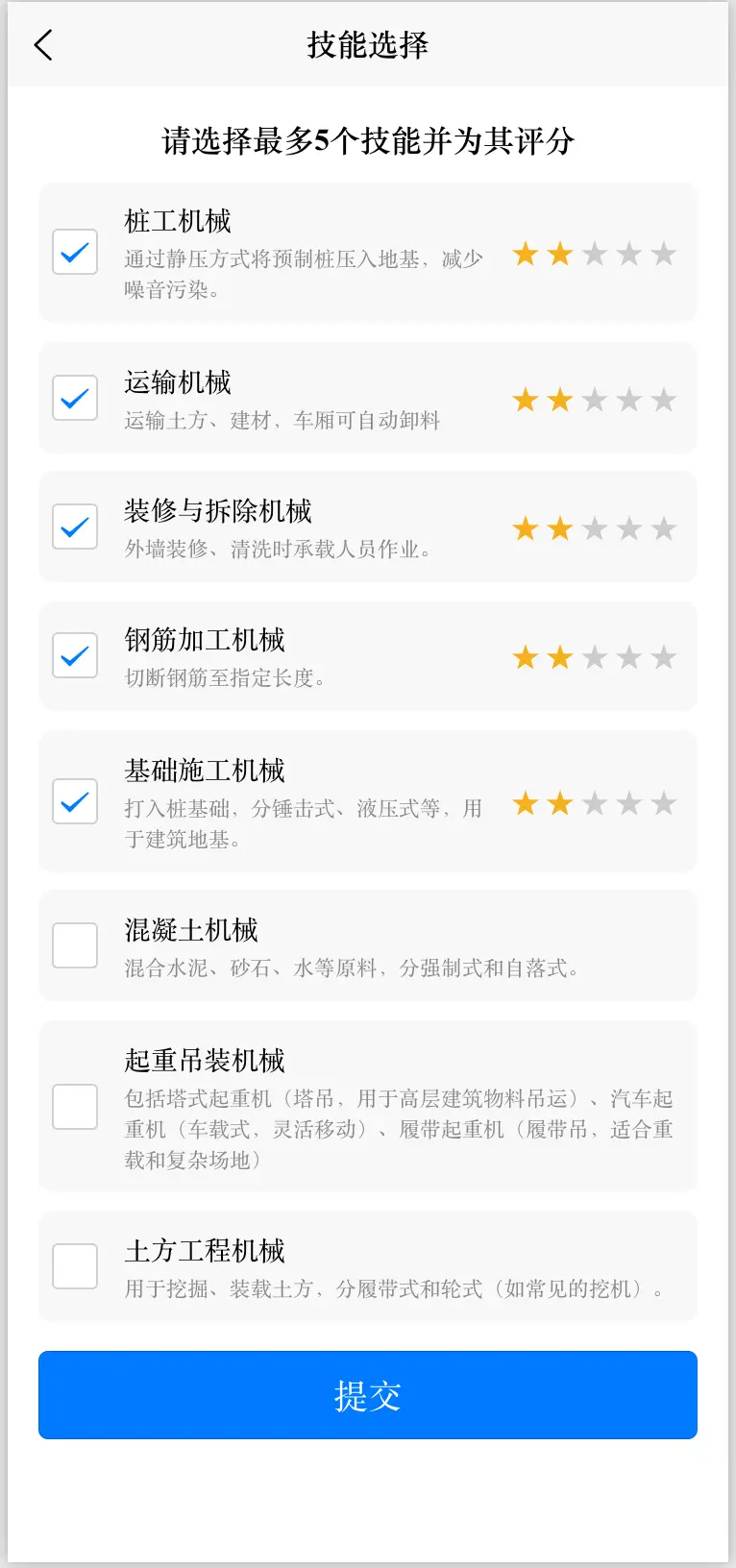This screenshot has width=736, height=1568.
Task: Uncheck the 桩工机械 checkbox
Action: [x=75, y=253]
